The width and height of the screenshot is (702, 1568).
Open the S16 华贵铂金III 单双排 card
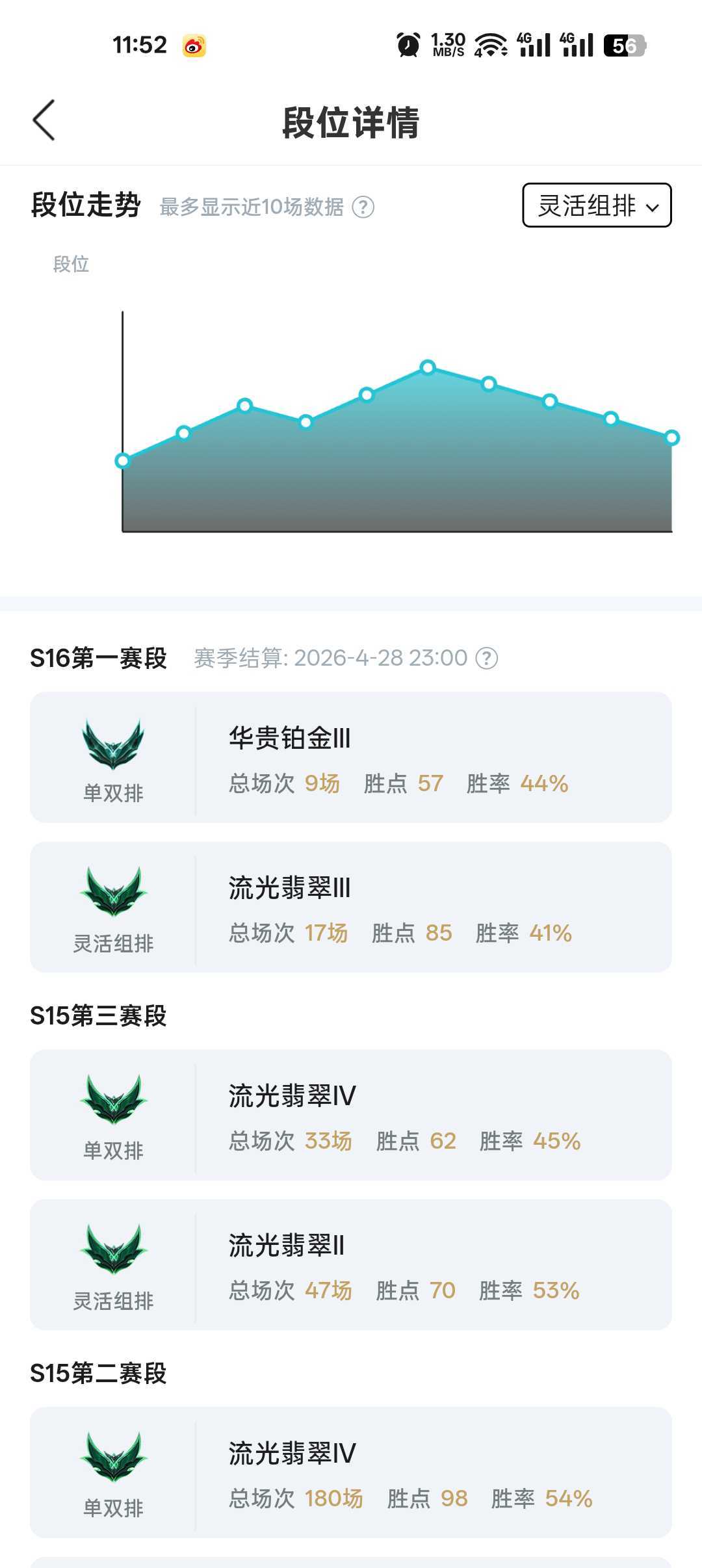pyautogui.click(x=351, y=757)
